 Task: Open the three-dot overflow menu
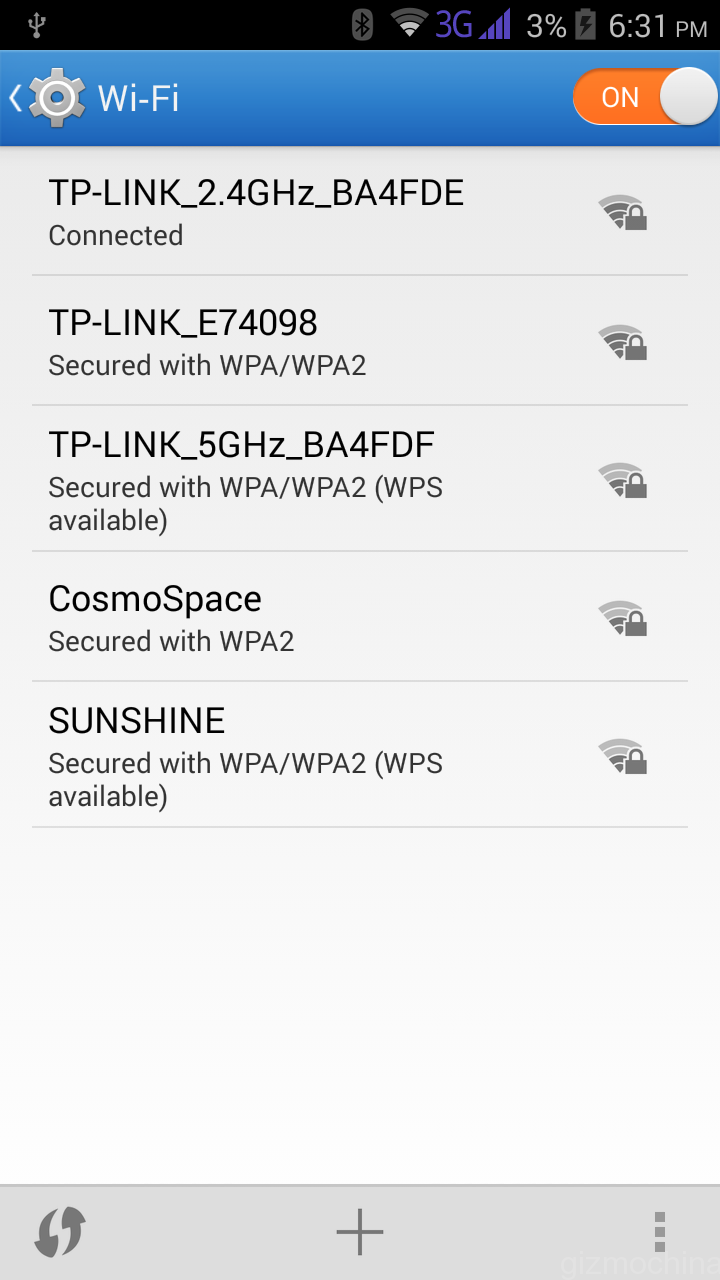click(659, 1232)
